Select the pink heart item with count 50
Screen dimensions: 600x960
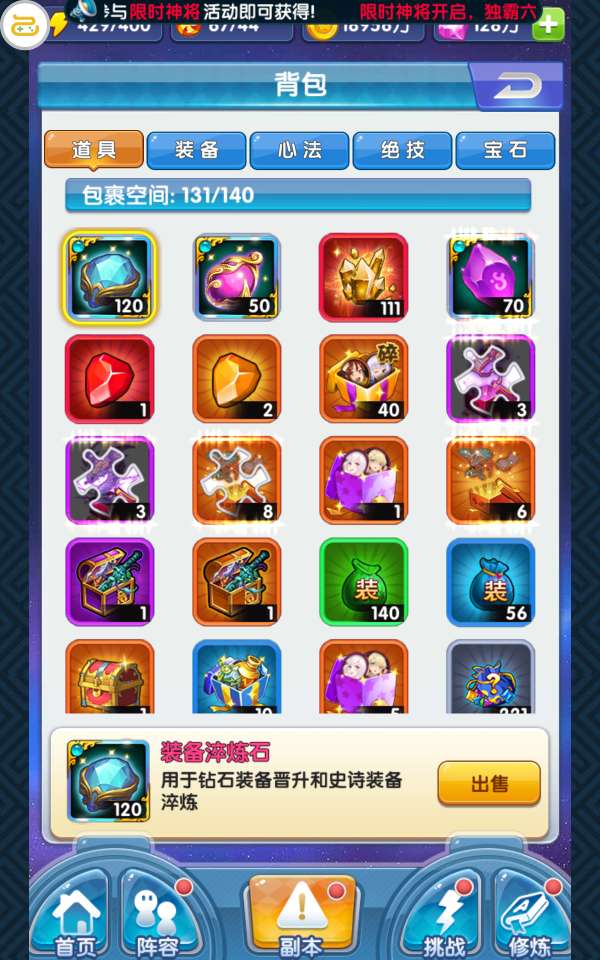237,277
